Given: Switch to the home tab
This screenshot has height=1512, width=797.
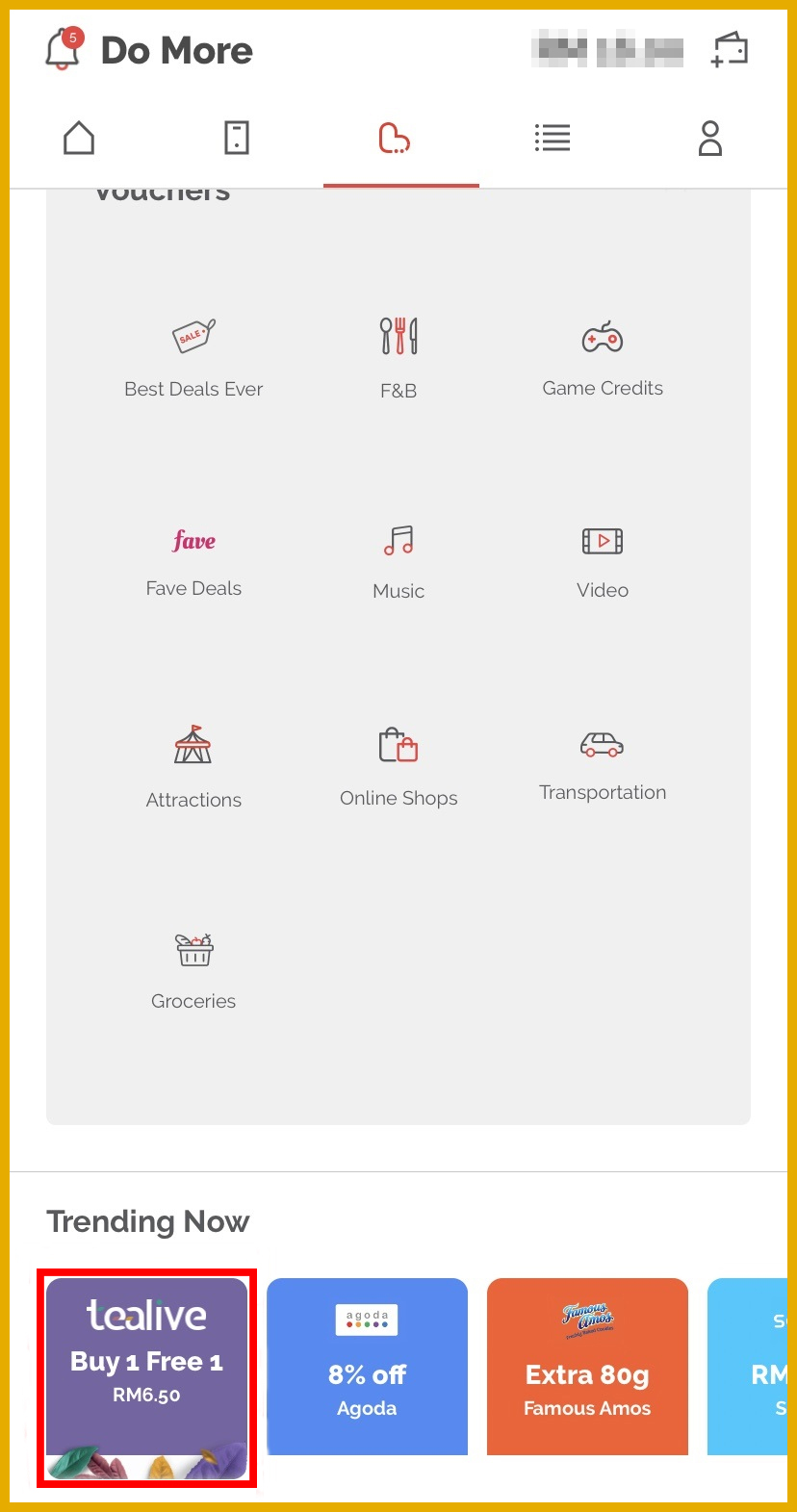Looking at the screenshot, I should (79, 139).
